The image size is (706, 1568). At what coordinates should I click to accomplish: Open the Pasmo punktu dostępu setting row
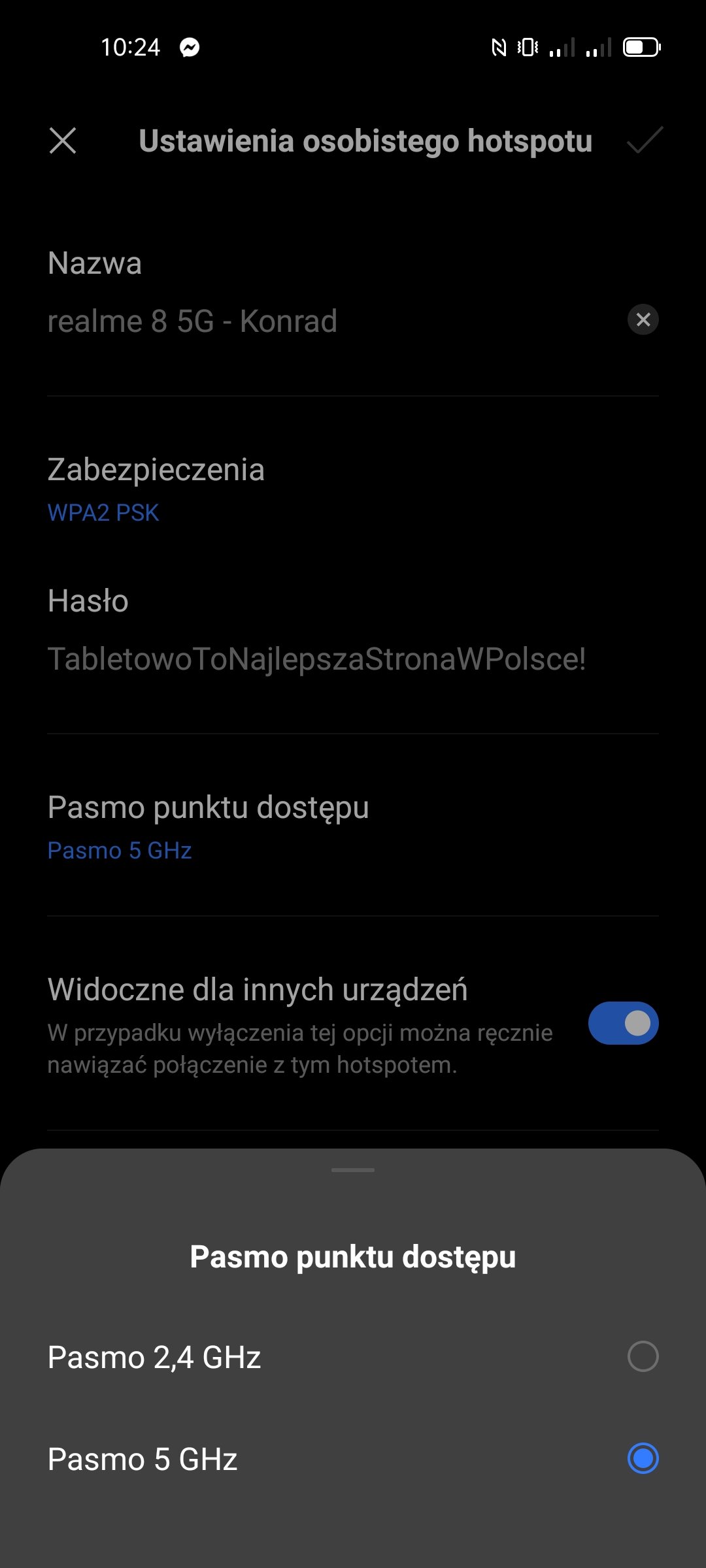pyautogui.click(x=353, y=827)
